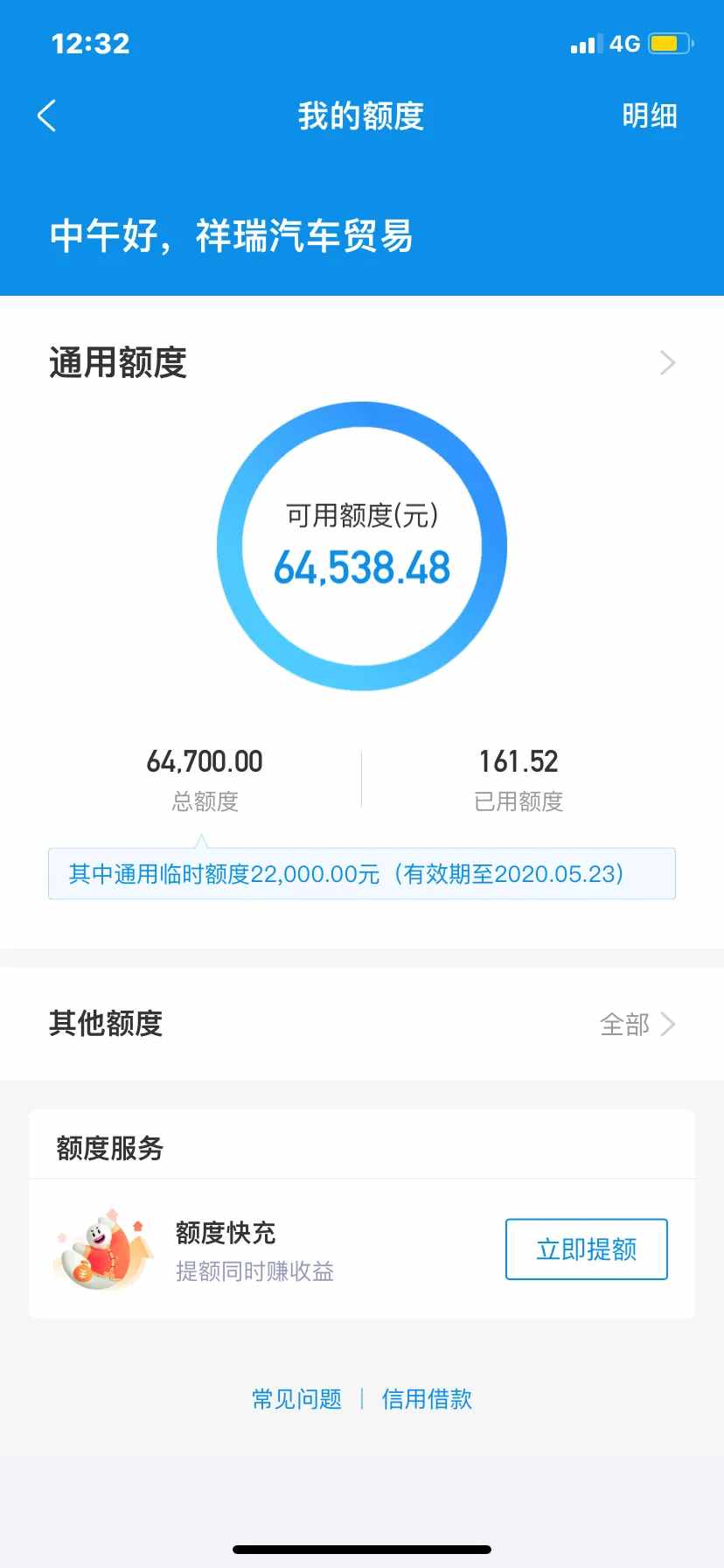This screenshot has width=724, height=1568.
Task: Open 明细 details in the header
Action: click(x=650, y=115)
